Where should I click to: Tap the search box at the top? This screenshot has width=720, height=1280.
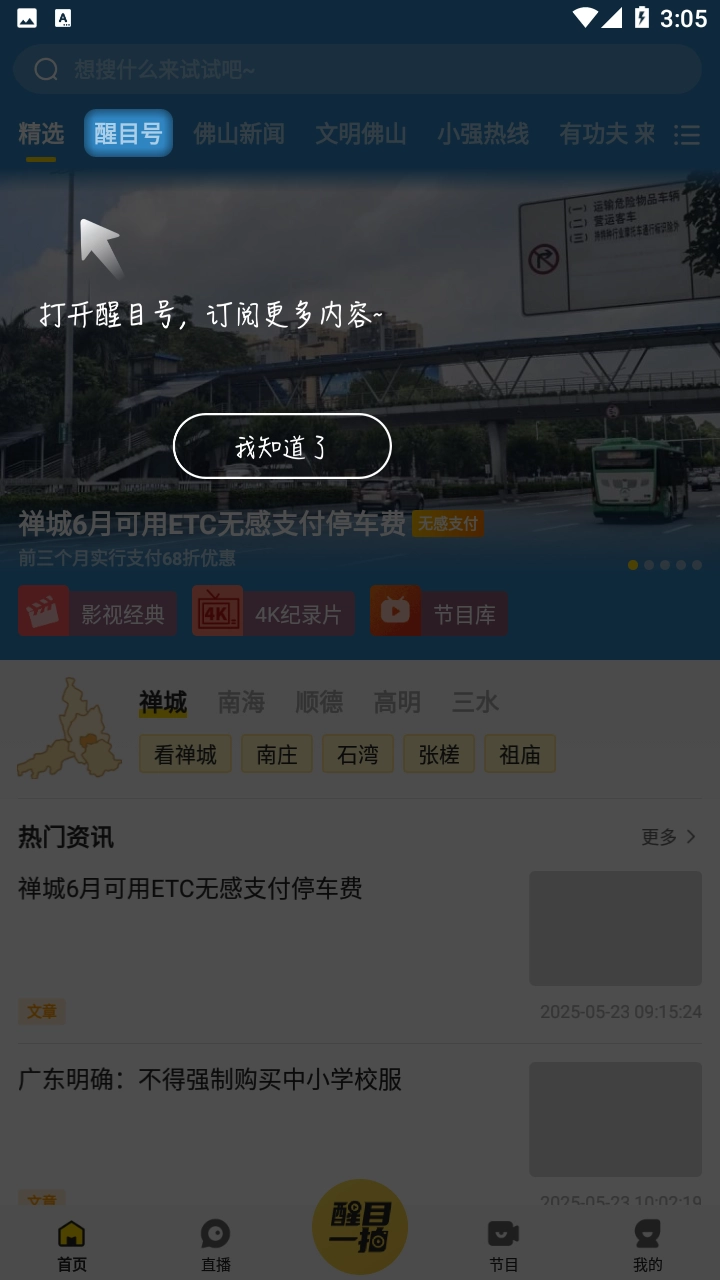click(x=357, y=69)
